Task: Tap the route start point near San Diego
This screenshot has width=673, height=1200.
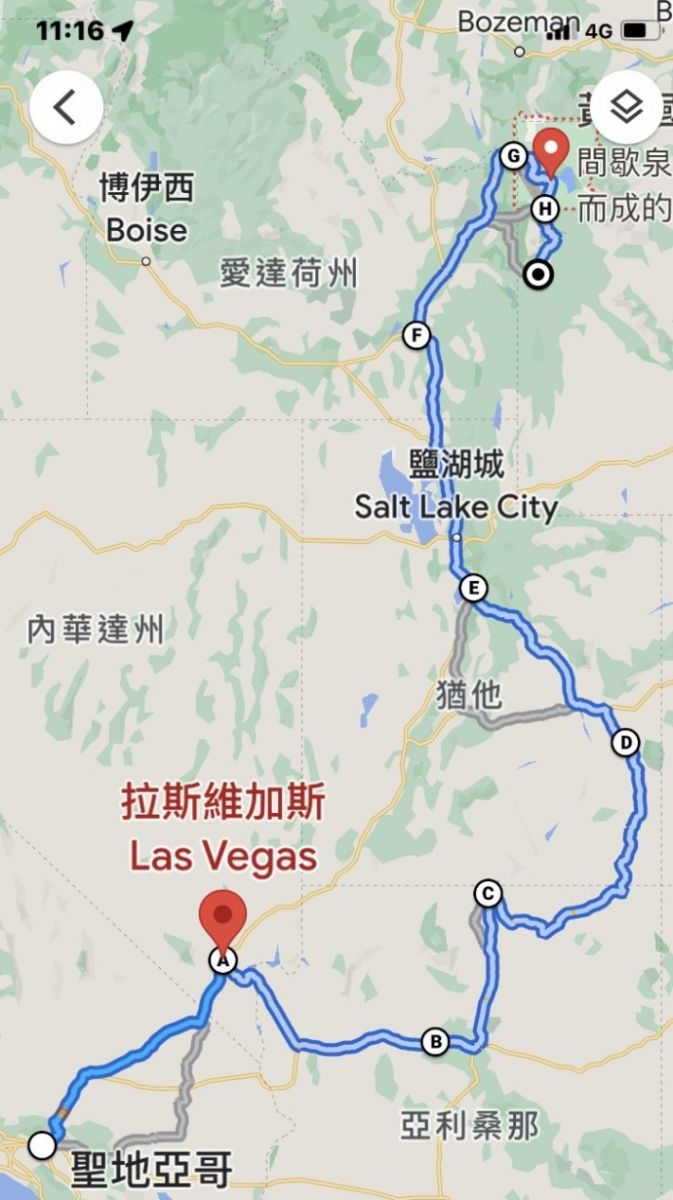Action: (x=42, y=1145)
